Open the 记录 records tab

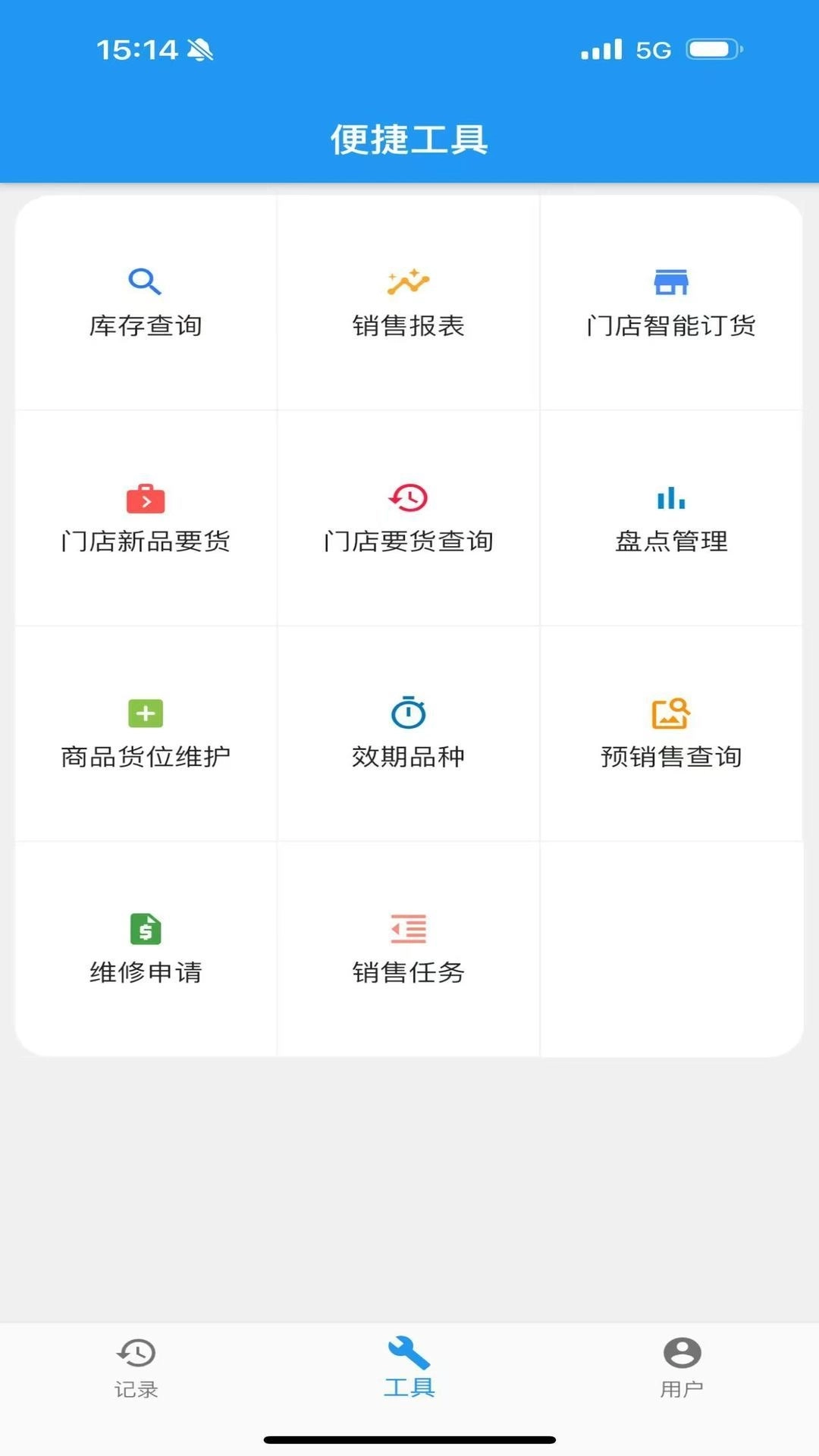(x=135, y=1373)
